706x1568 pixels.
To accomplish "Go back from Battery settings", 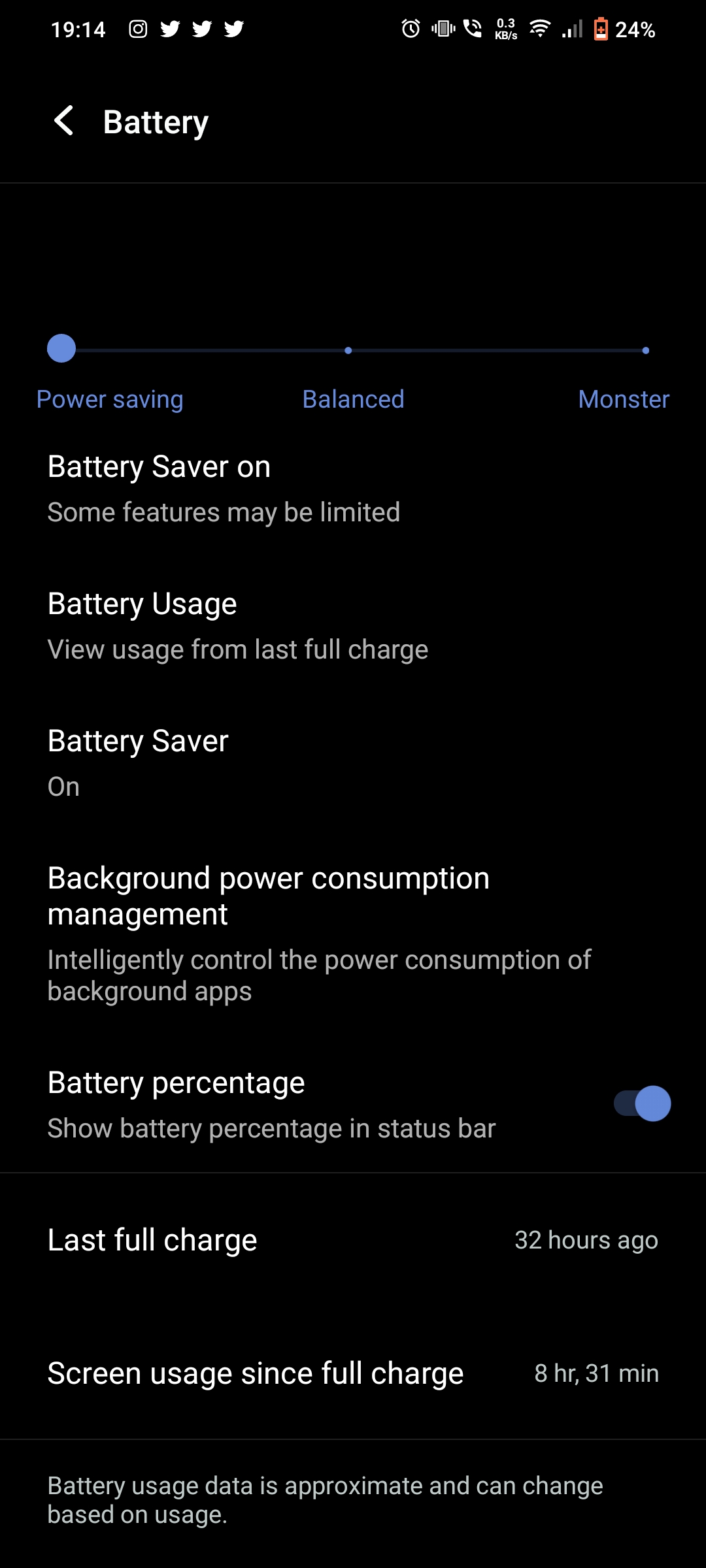I will tap(63, 122).
